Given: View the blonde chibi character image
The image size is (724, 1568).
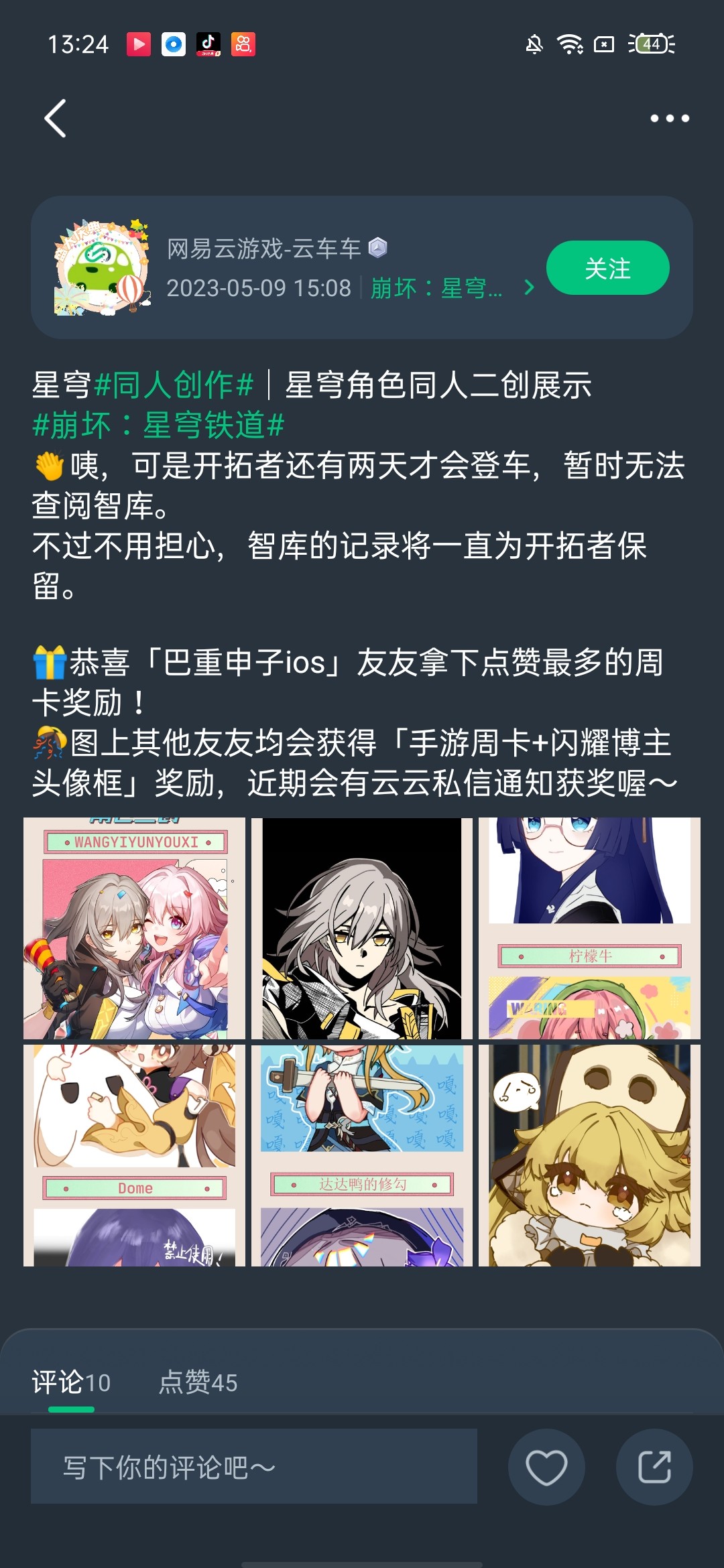Looking at the screenshot, I should click(589, 1155).
